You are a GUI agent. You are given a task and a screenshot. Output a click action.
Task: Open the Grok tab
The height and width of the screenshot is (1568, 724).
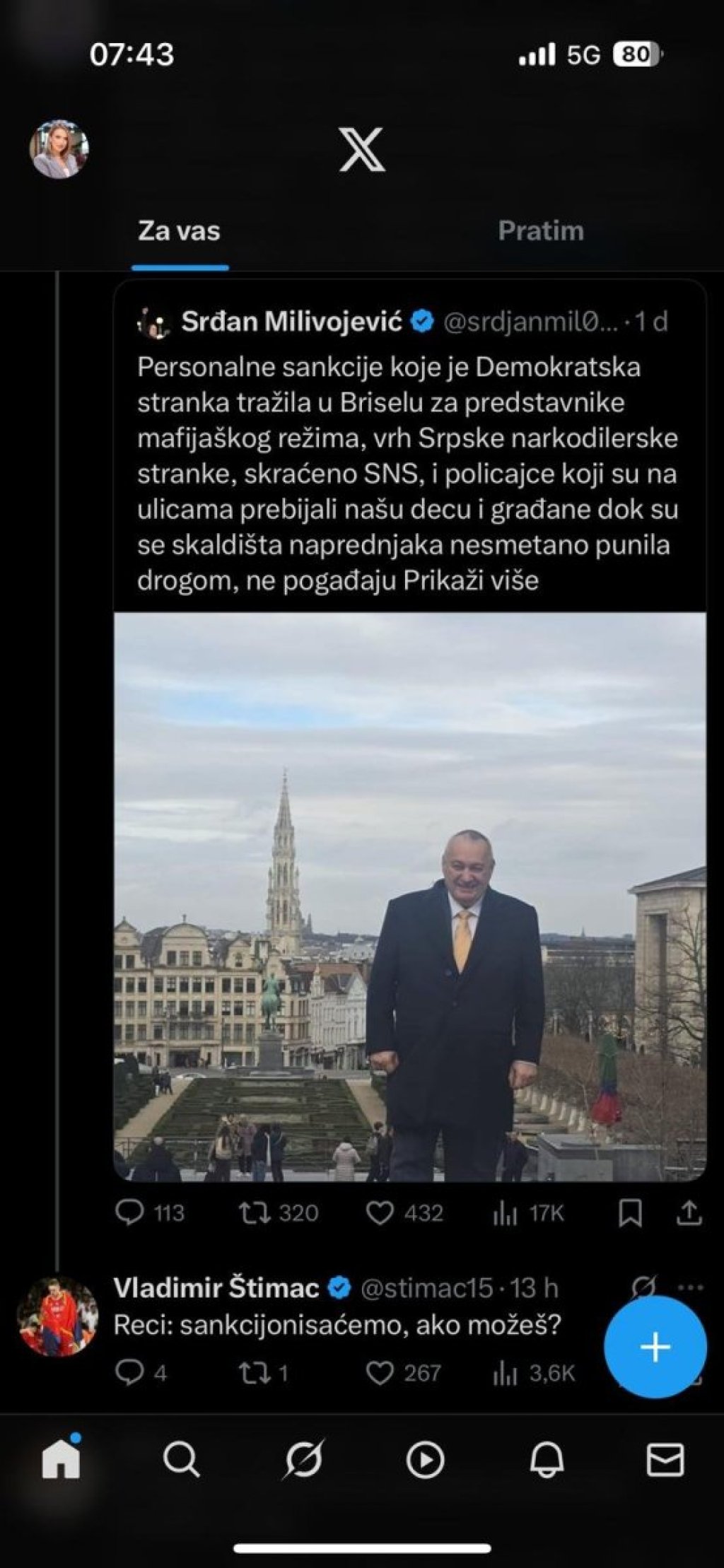click(304, 1459)
